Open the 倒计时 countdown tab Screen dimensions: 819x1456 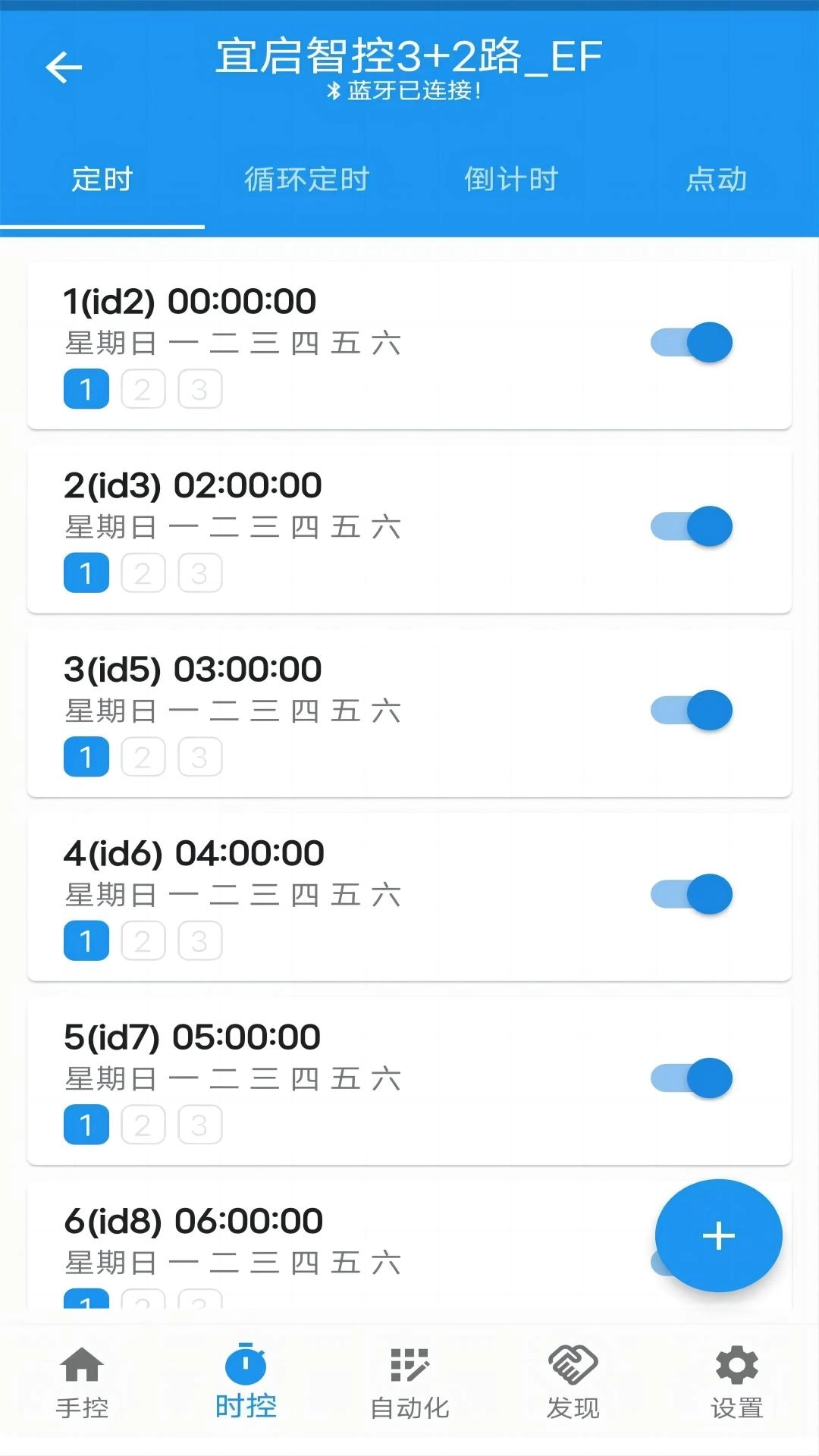(511, 180)
